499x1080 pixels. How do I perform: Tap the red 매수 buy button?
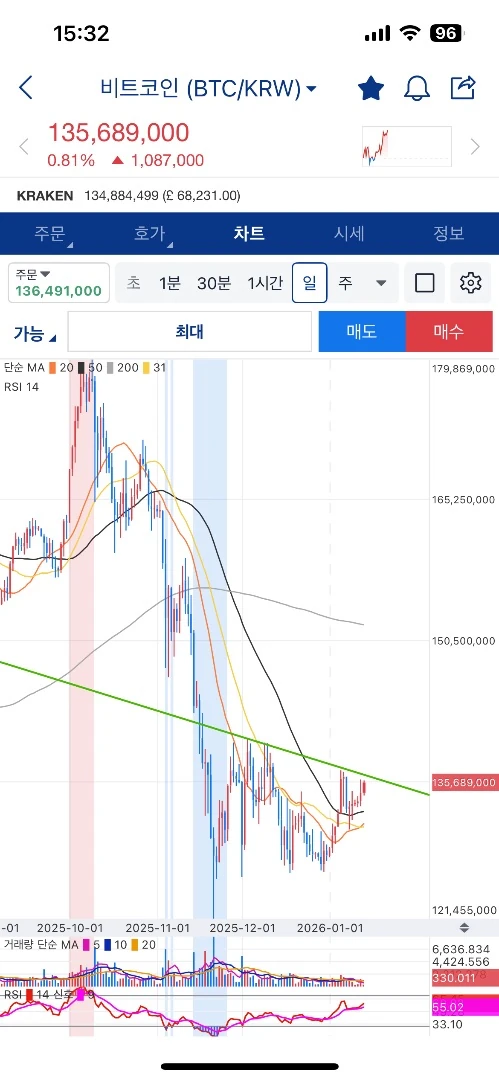pos(449,332)
